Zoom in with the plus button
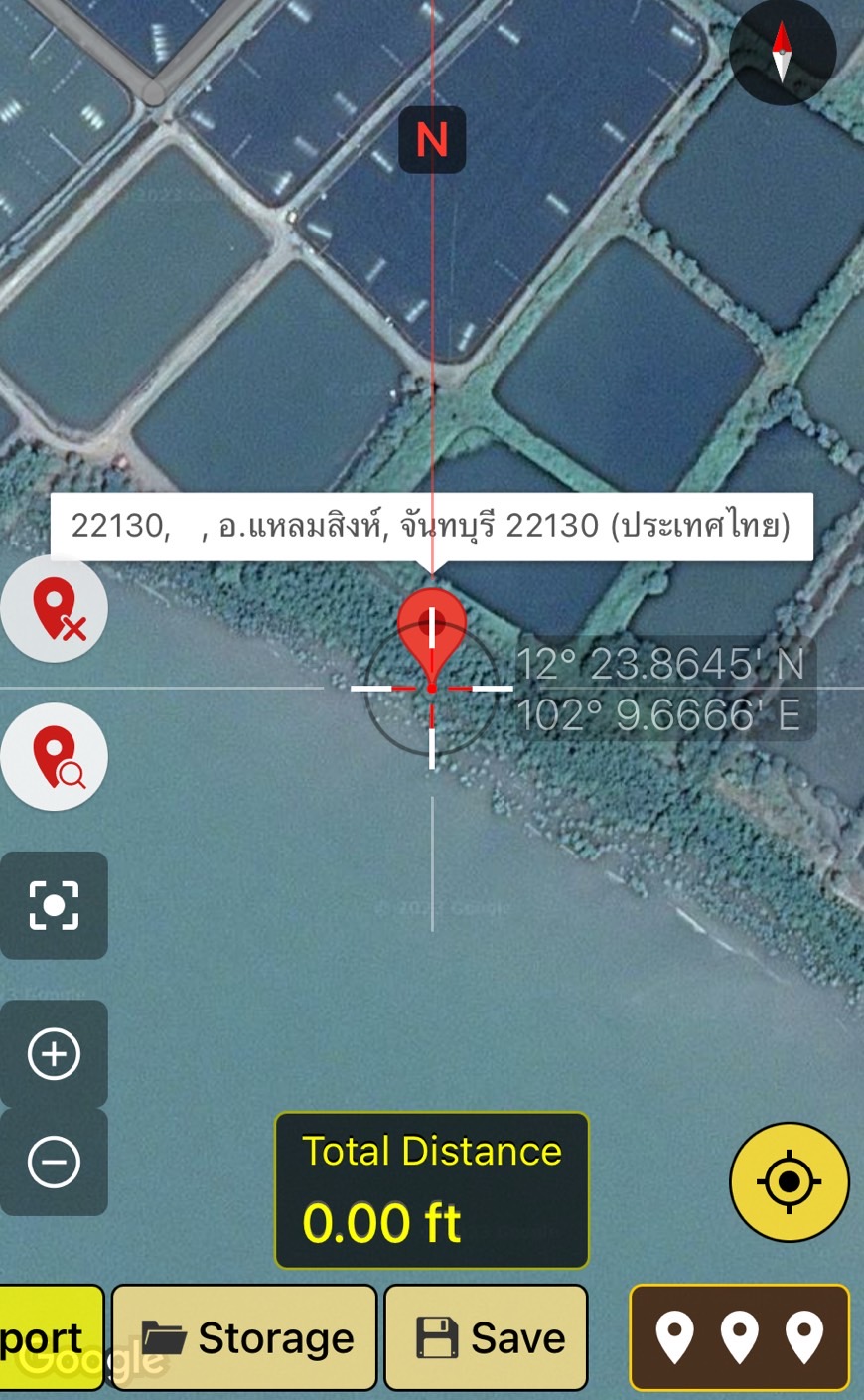Viewport: 864px width, 1400px height. (54, 1053)
